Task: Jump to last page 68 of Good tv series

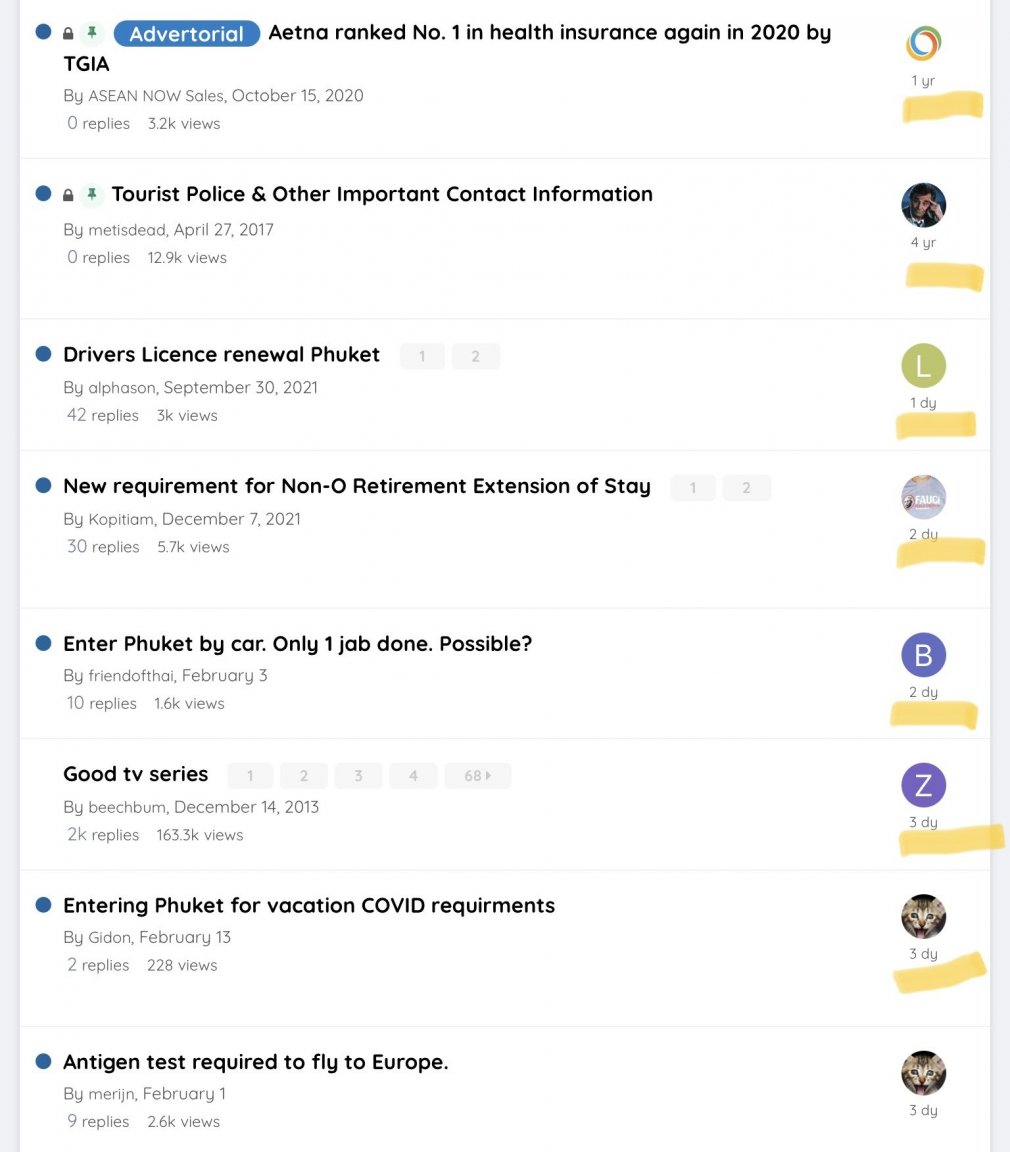Action: (x=477, y=776)
